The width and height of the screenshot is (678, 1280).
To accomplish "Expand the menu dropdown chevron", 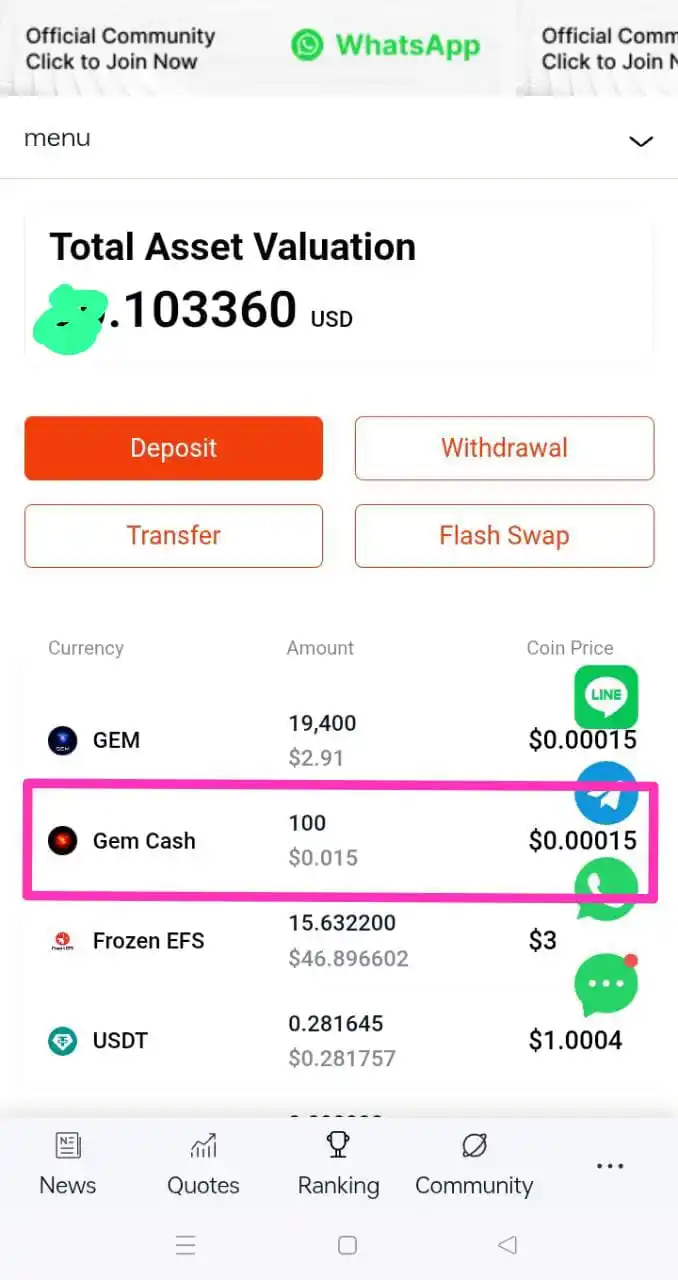I will [640, 141].
